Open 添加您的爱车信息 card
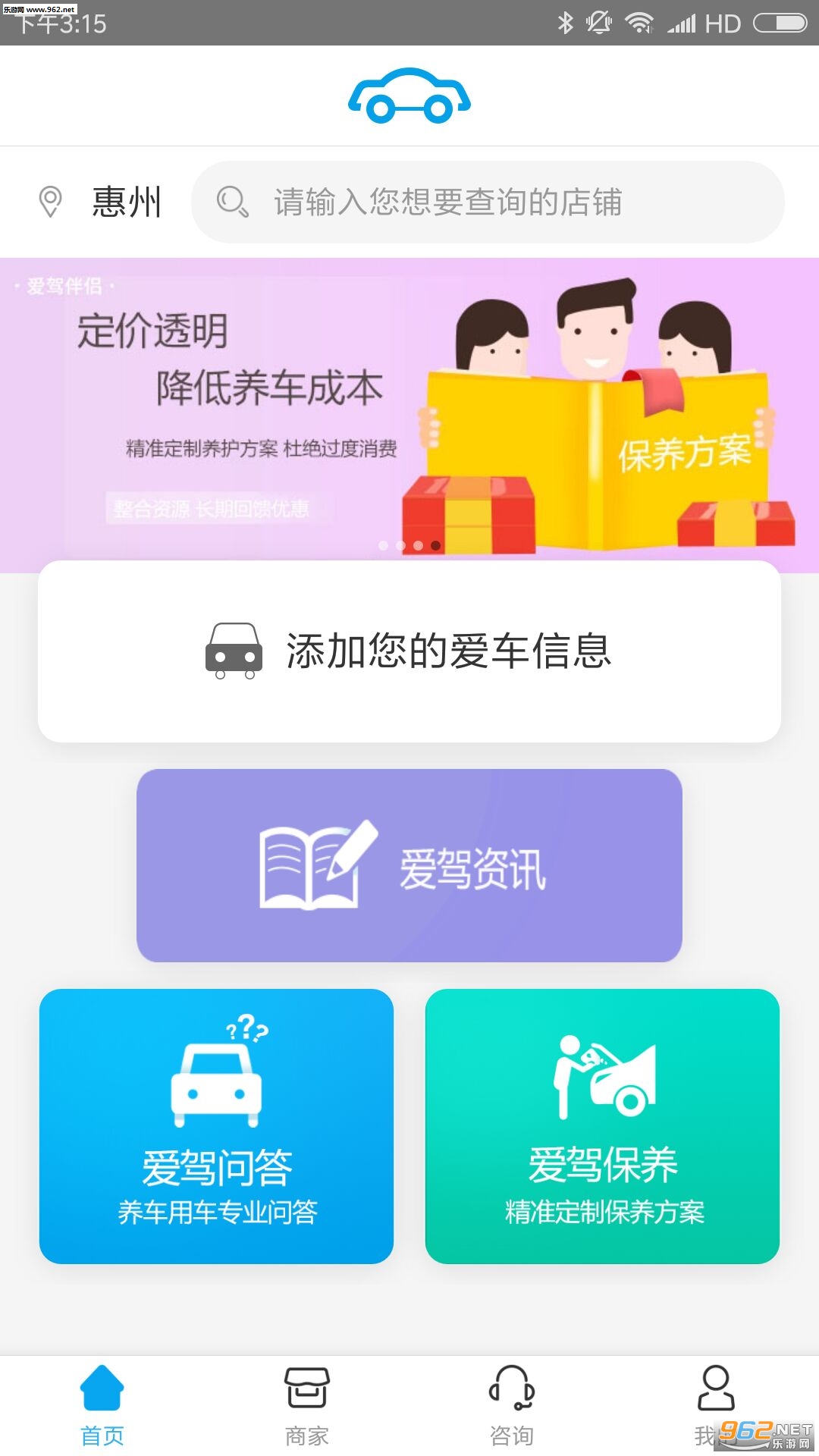819x1456 pixels. (x=409, y=651)
